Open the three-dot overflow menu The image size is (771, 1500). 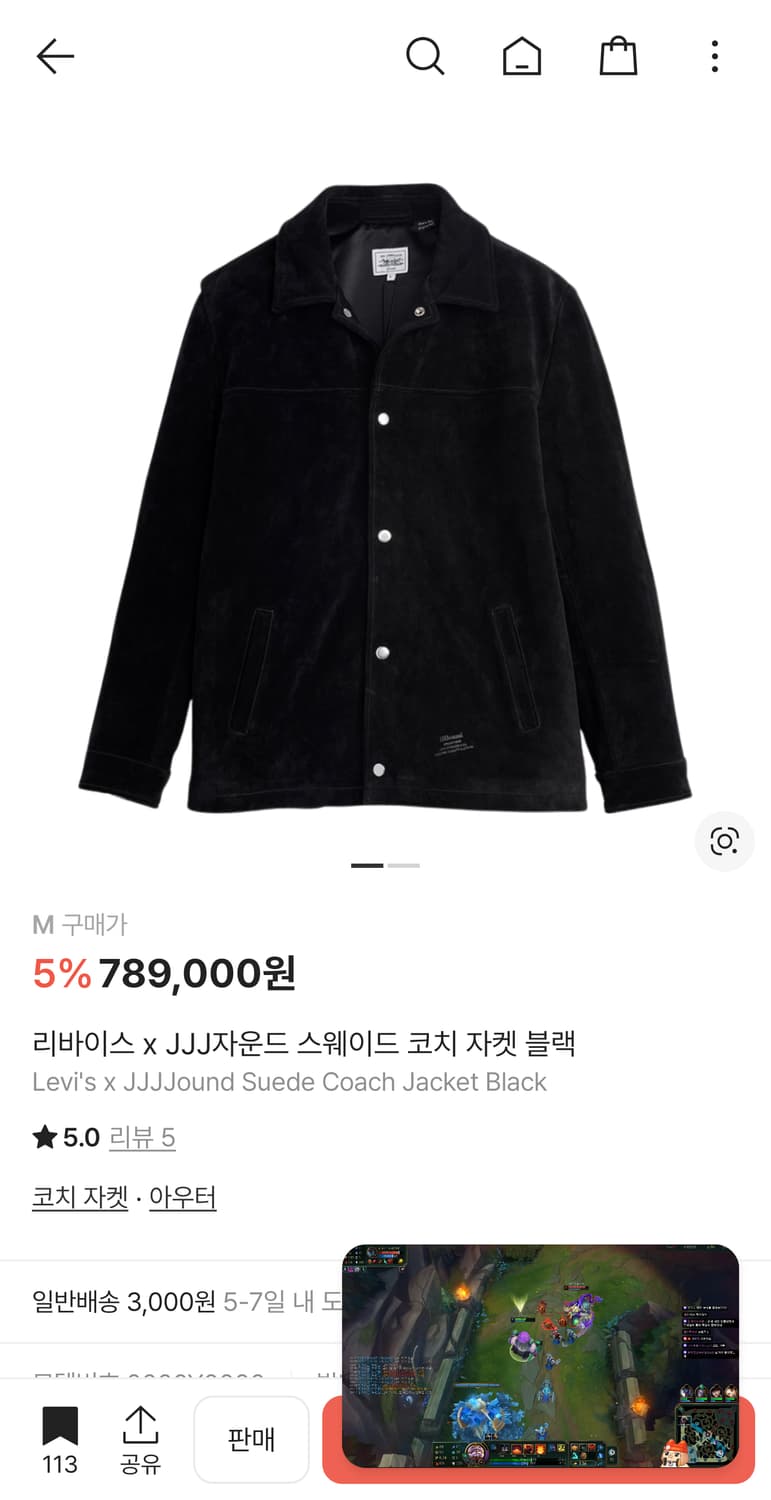click(x=714, y=56)
